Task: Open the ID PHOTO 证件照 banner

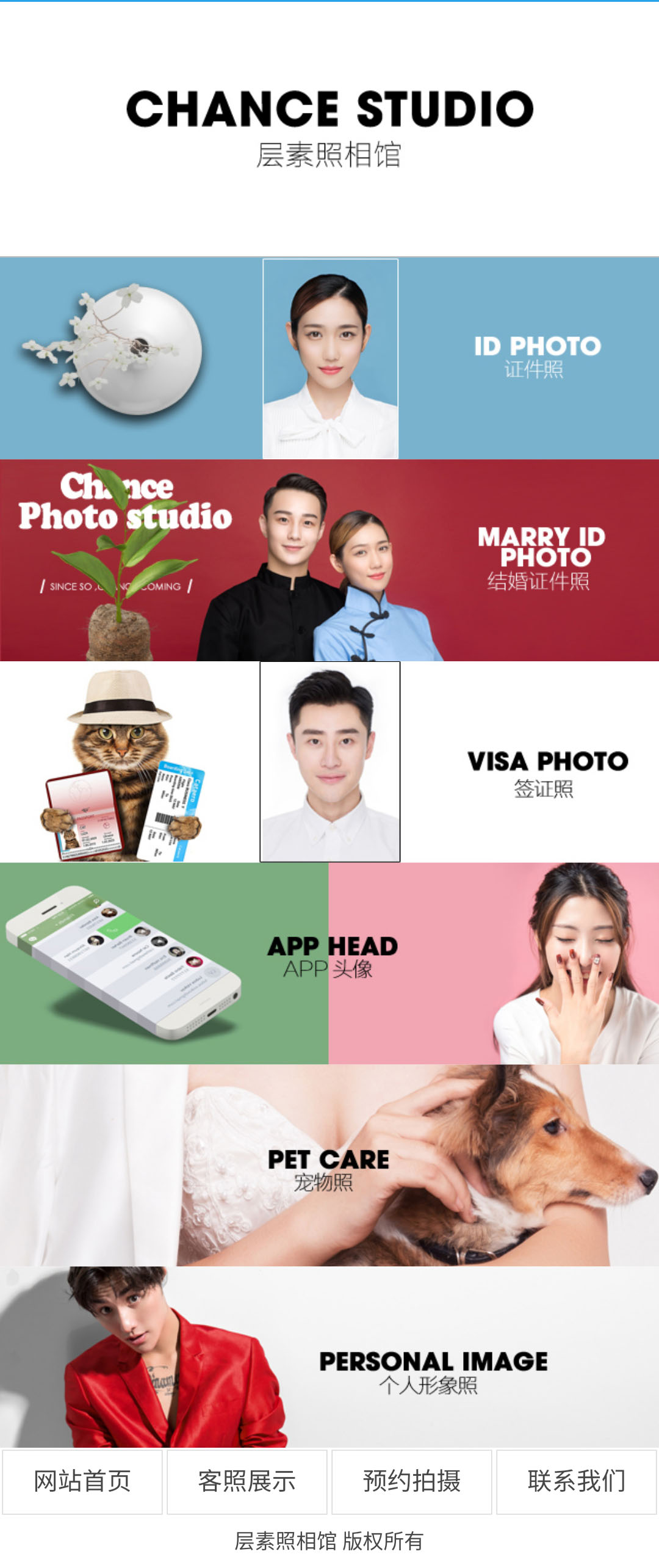Action: click(x=329, y=358)
